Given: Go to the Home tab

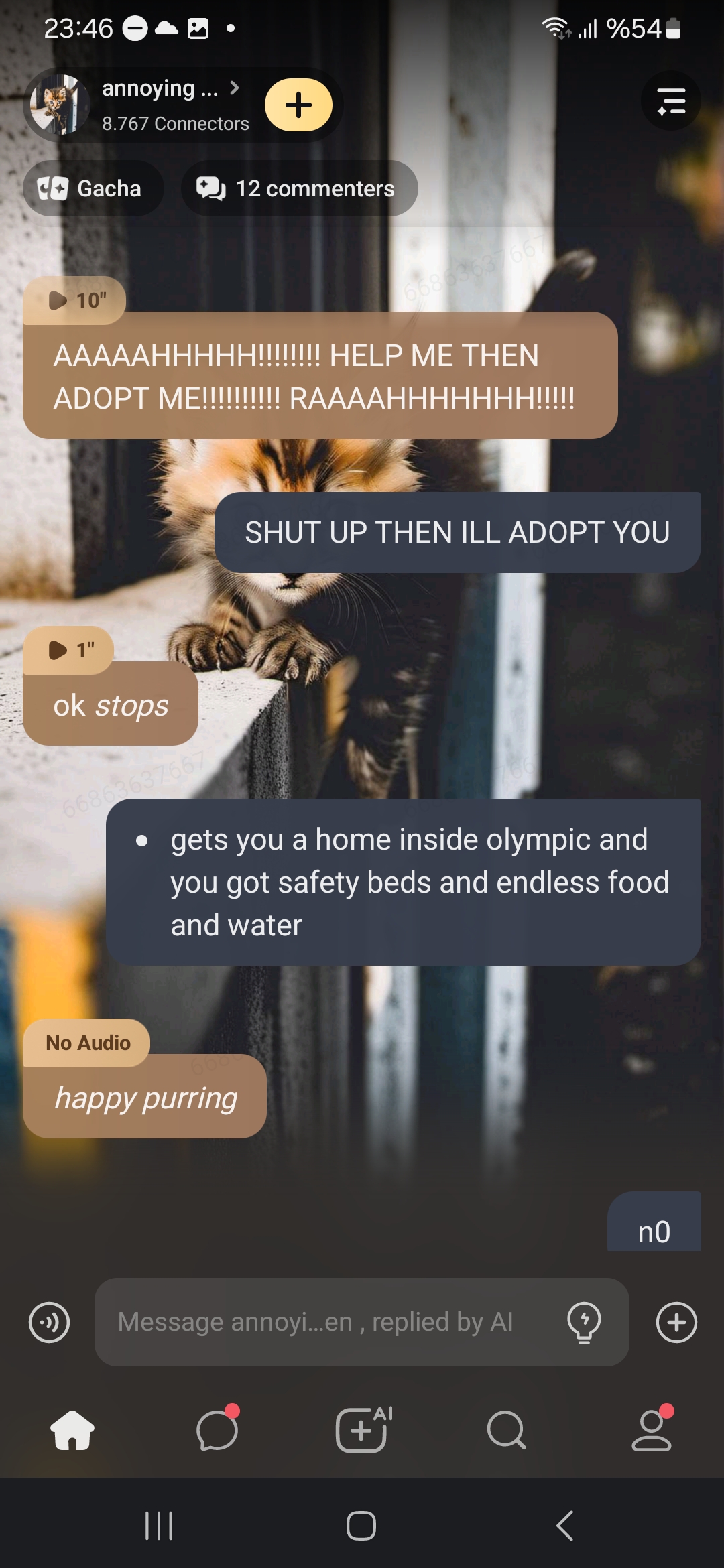Looking at the screenshot, I should pos(72,1431).
